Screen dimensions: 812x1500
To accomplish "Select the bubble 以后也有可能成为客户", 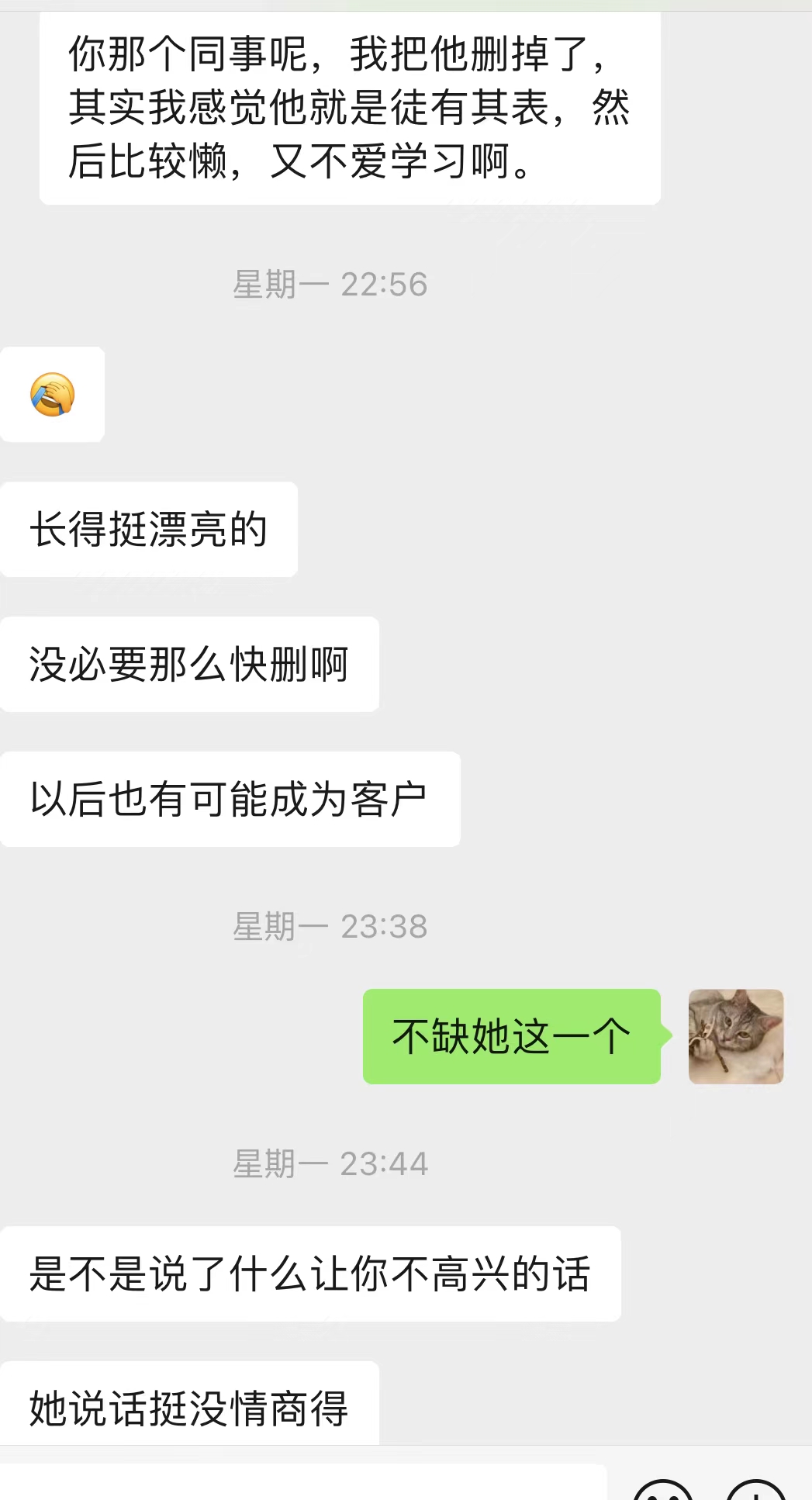I will 231,797.
